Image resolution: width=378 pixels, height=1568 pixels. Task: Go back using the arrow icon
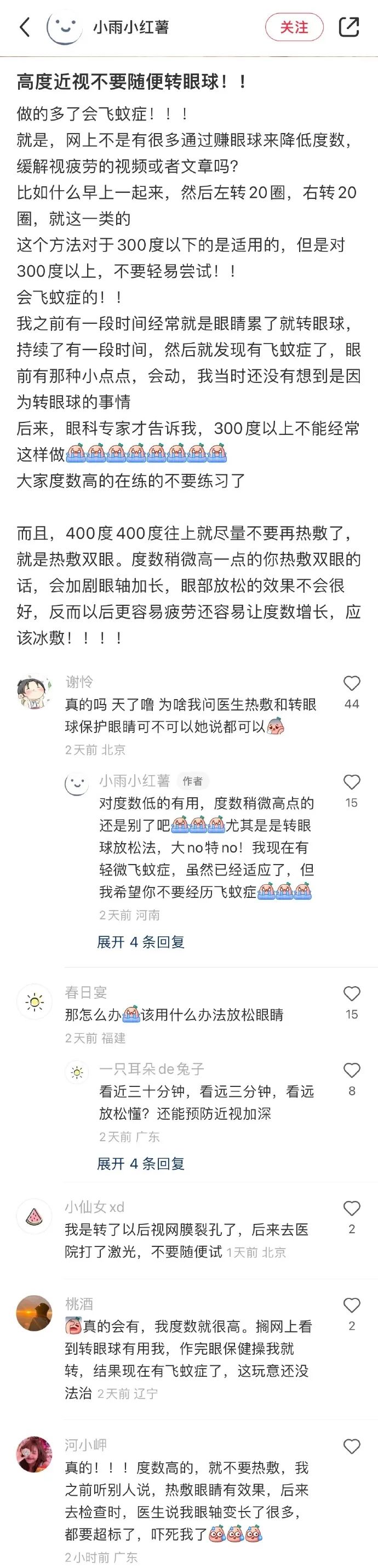[25, 27]
